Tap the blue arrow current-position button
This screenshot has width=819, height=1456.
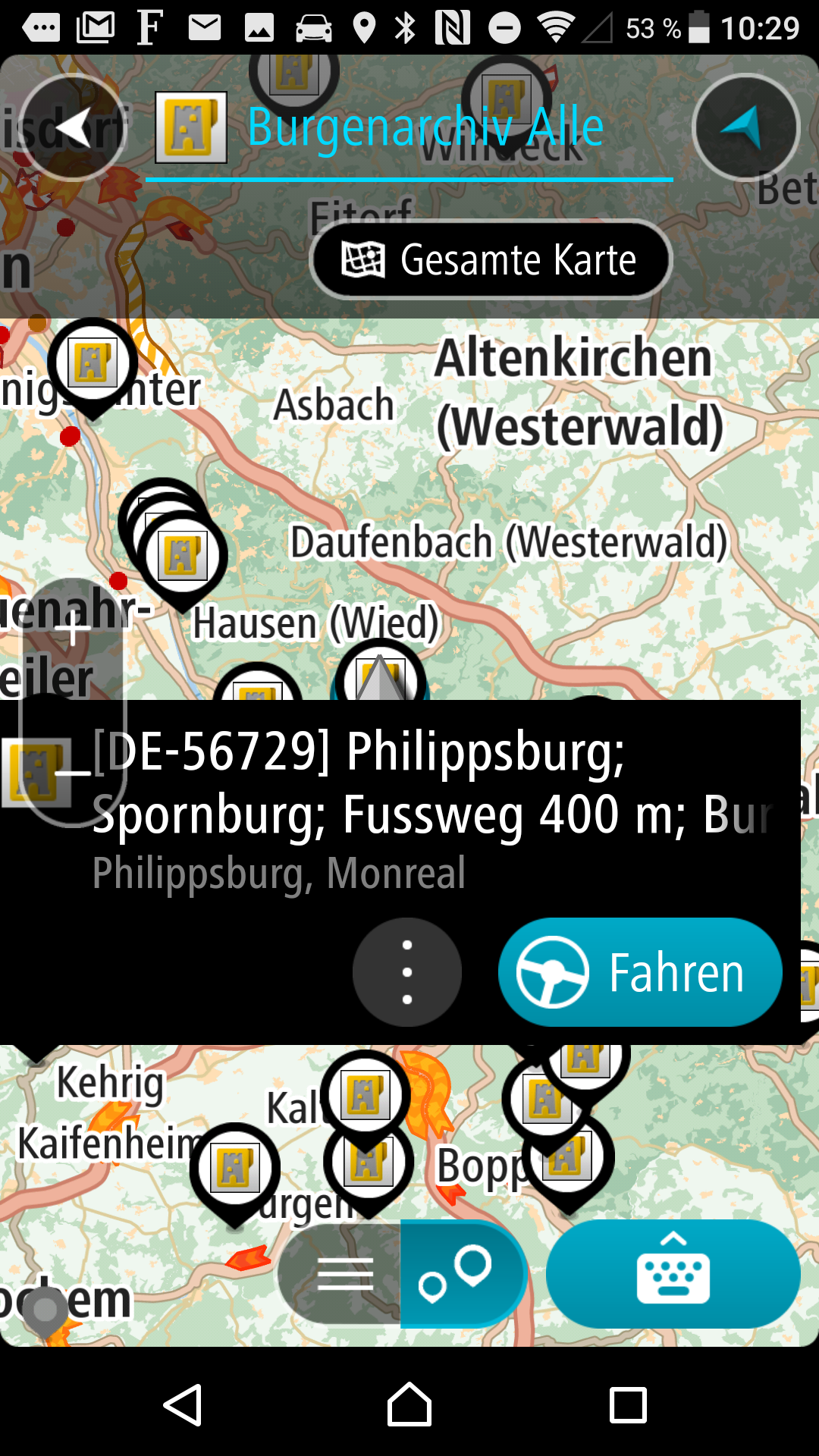tap(745, 127)
